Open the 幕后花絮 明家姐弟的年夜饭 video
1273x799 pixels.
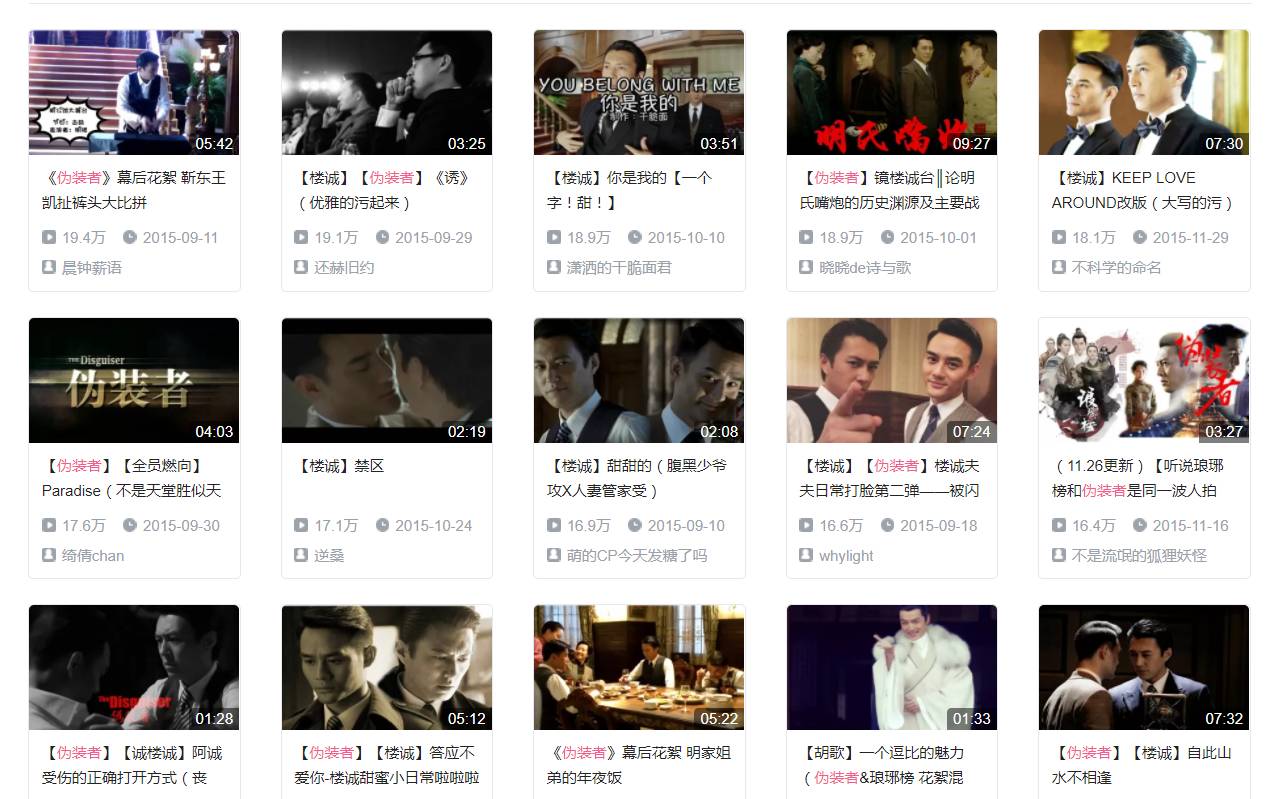639,667
